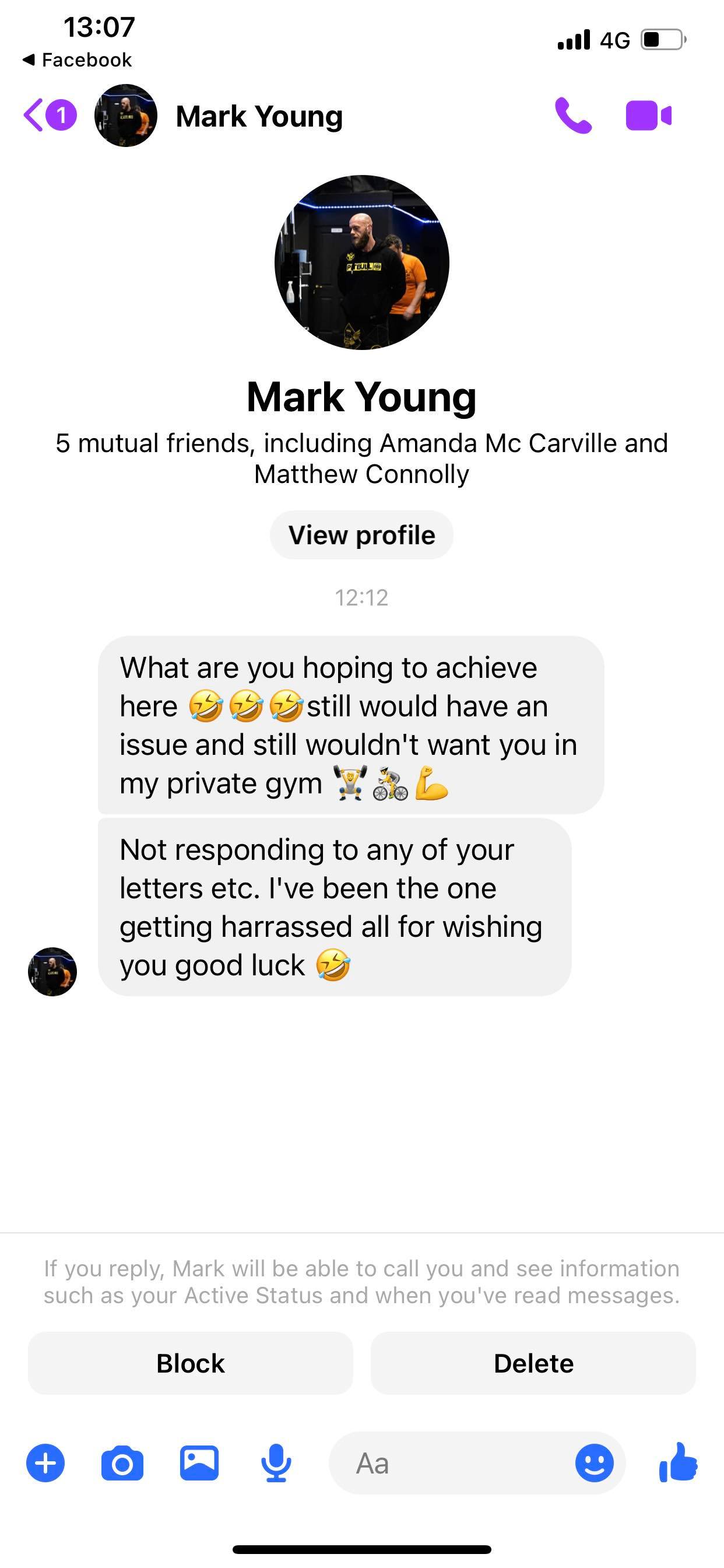Open Mark Young's header name for chat details
Image resolution: width=724 pixels, height=1568 pixels.
click(x=259, y=116)
